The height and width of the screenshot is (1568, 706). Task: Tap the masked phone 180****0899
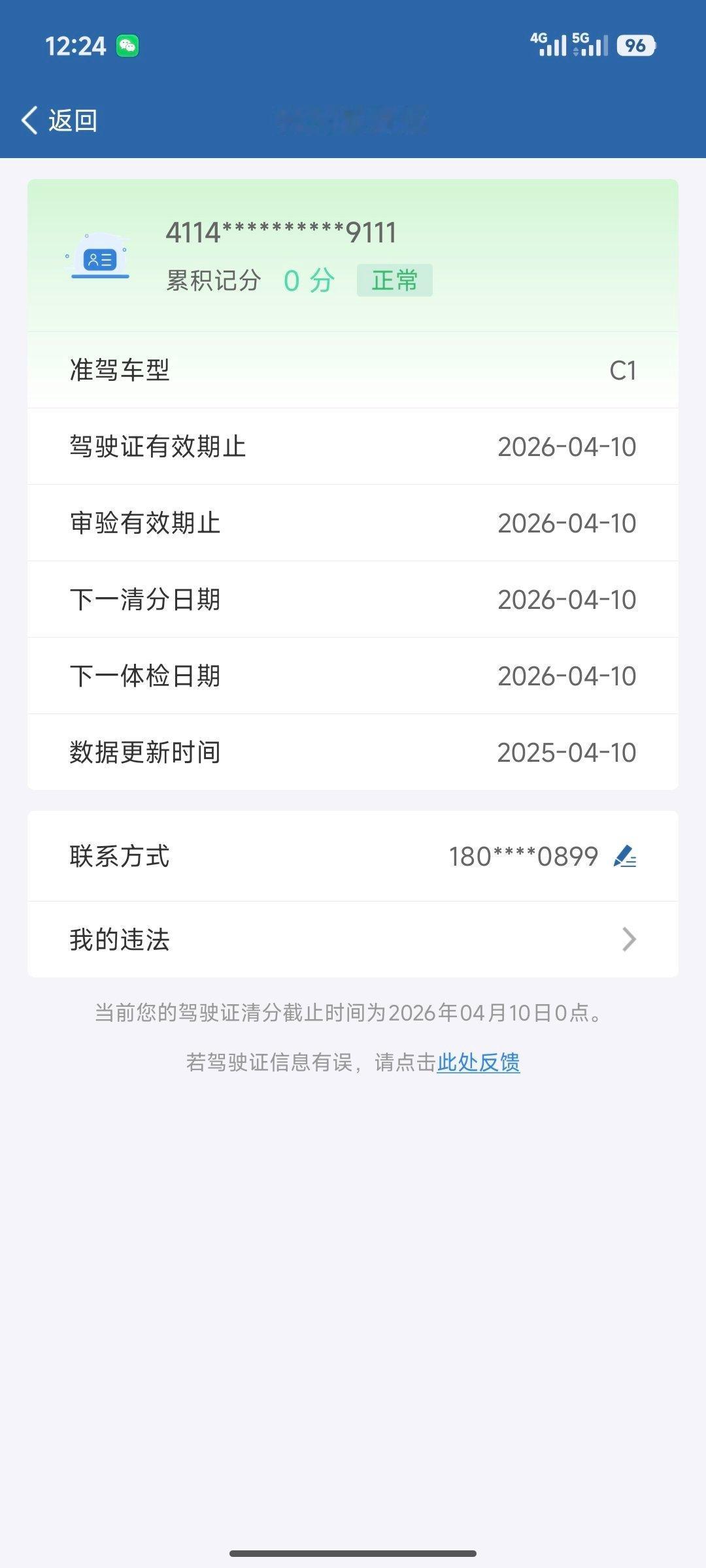[x=523, y=857]
